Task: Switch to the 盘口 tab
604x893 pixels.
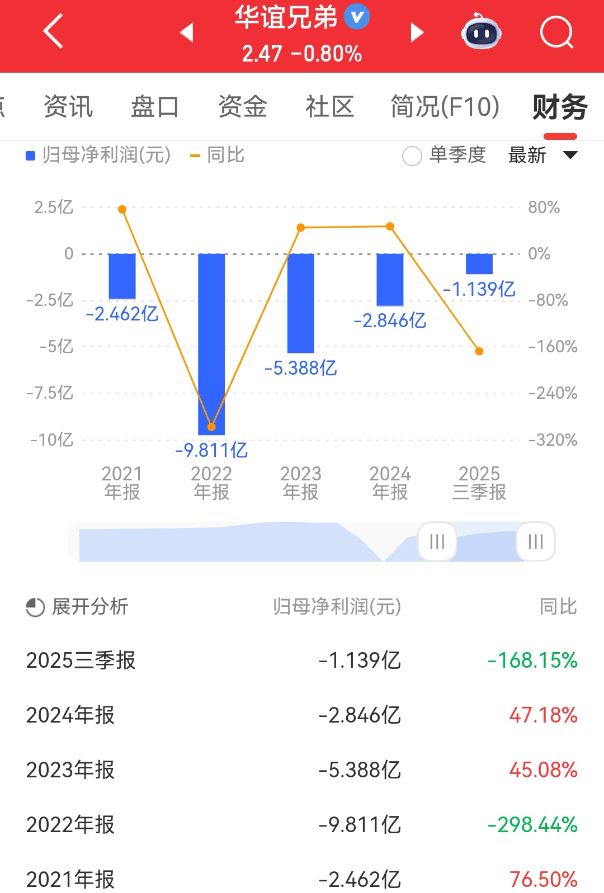Action: pyautogui.click(x=155, y=106)
